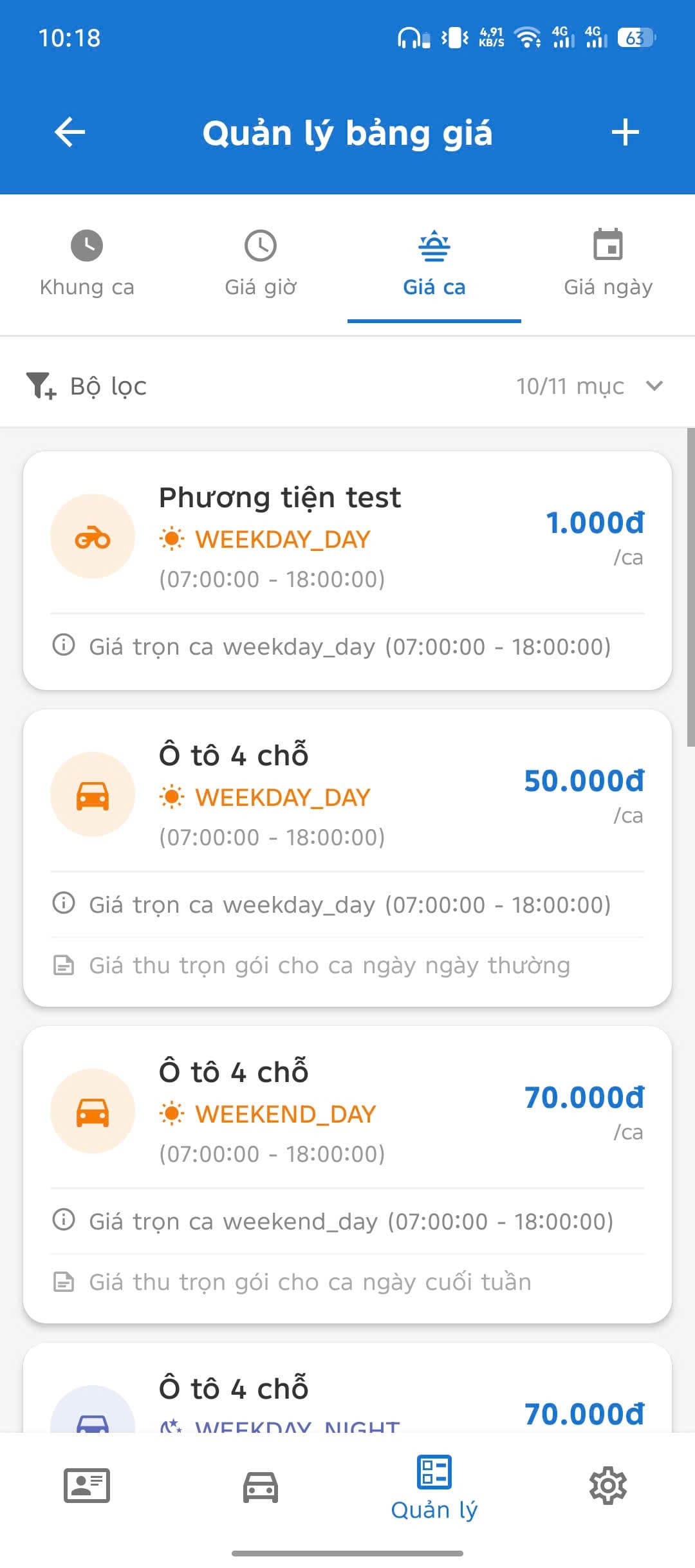This screenshot has width=695, height=1568.
Task: Go back using the arrow button
Action: pos(69,133)
